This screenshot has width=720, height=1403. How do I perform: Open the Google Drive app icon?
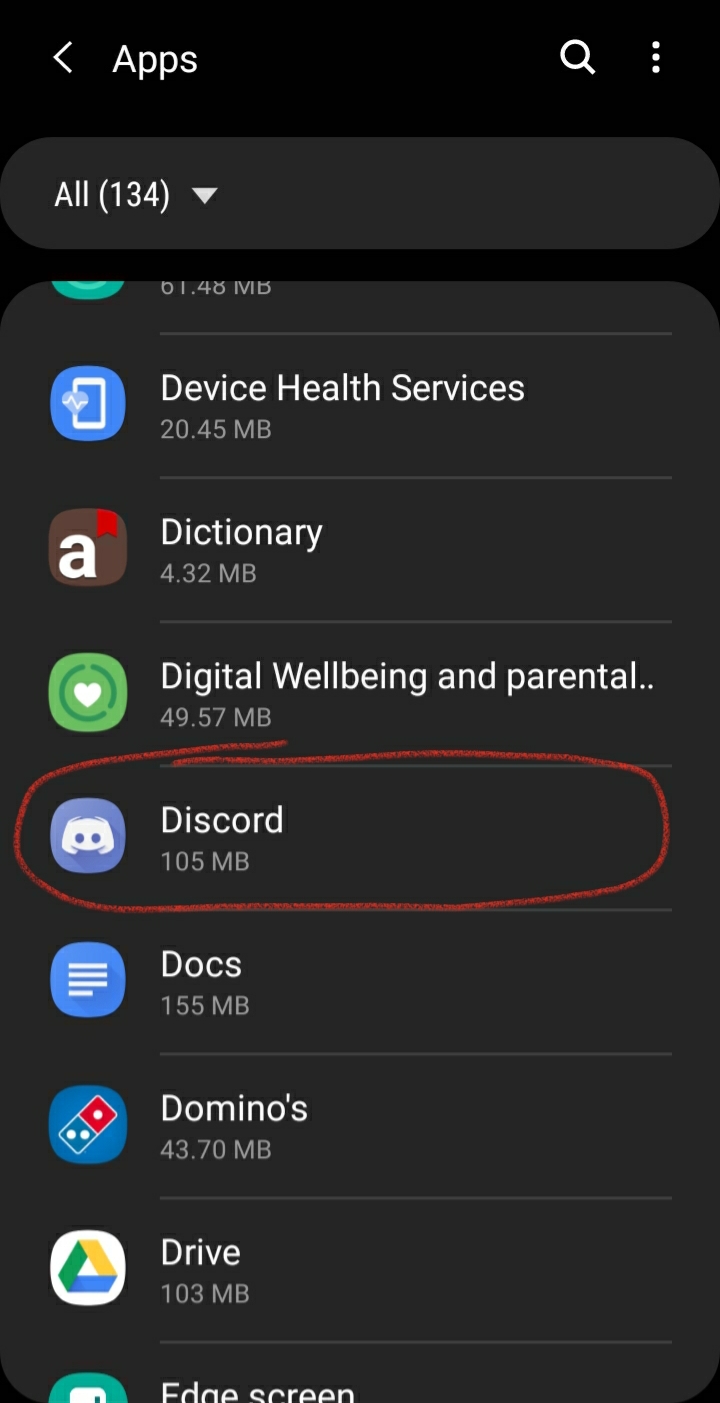coord(87,1268)
